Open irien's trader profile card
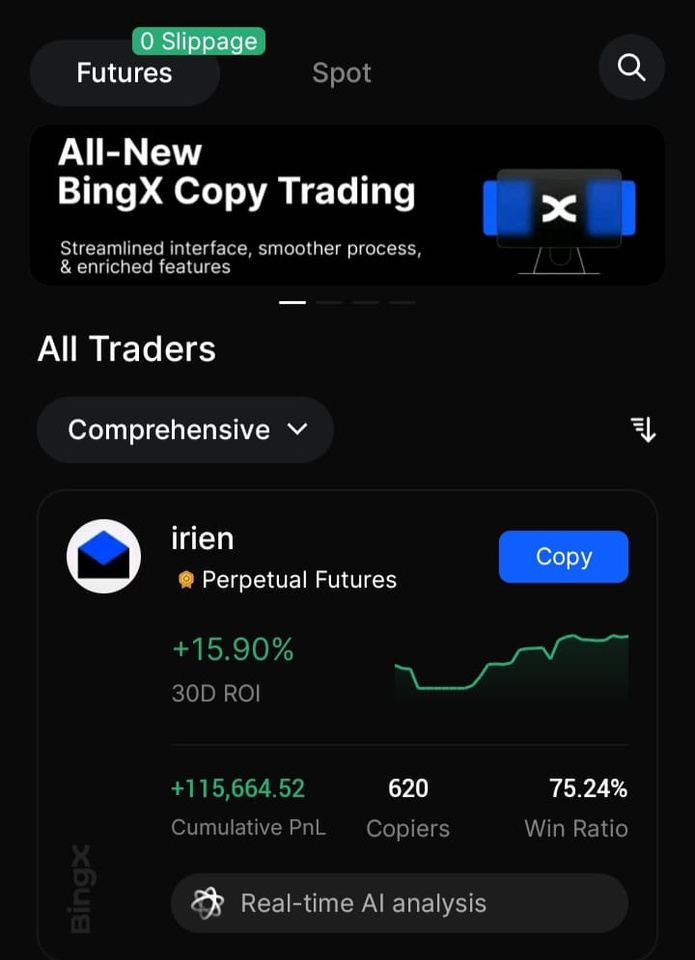 203,539
